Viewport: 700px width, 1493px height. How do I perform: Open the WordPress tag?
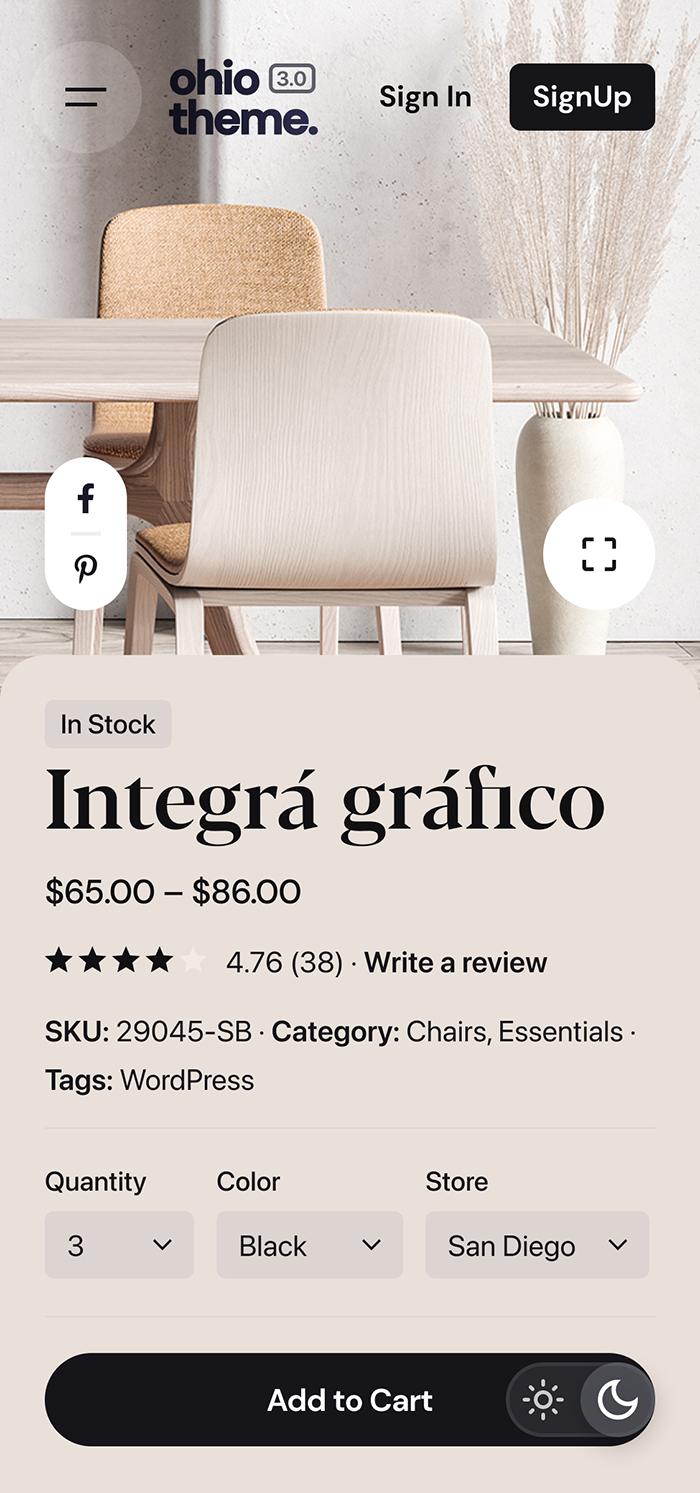click(x=187, y=1080)
